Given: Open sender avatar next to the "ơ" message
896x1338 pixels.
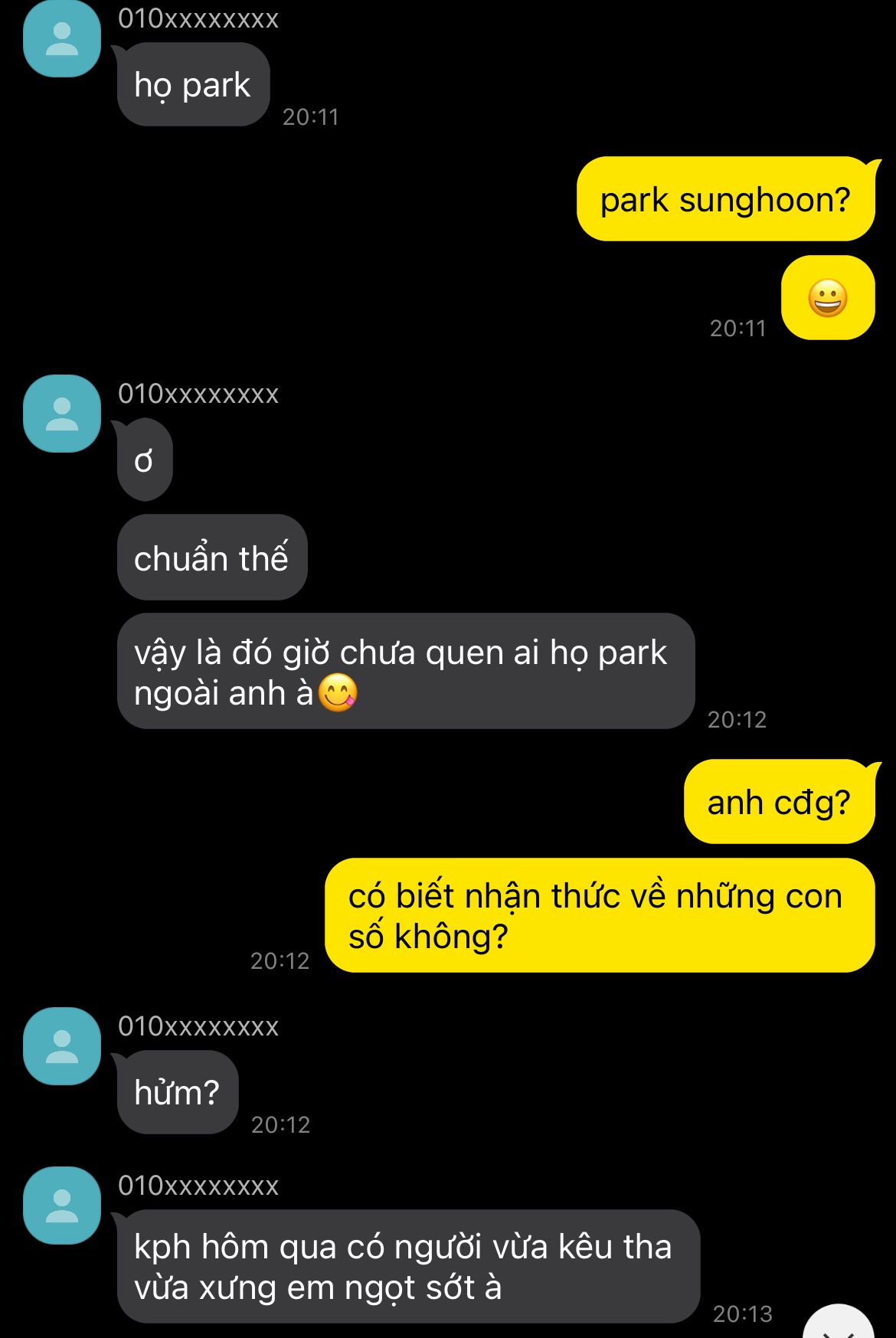Looking at the screenshot, I should click(x=62, y=414).
